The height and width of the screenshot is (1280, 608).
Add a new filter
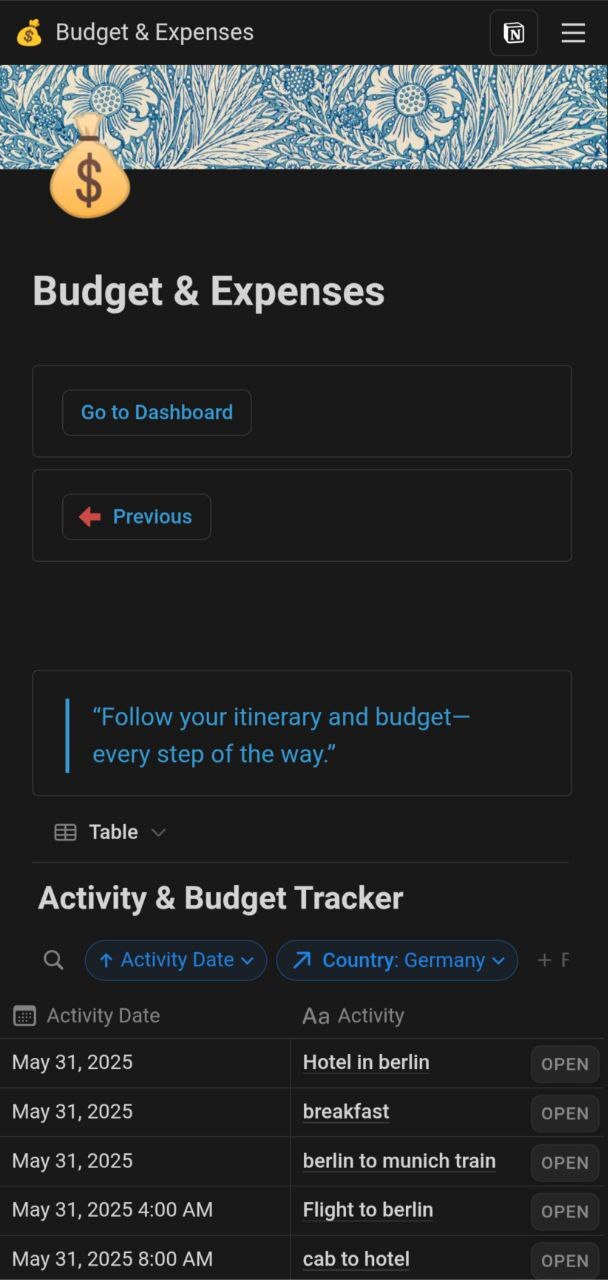point(553,960)
